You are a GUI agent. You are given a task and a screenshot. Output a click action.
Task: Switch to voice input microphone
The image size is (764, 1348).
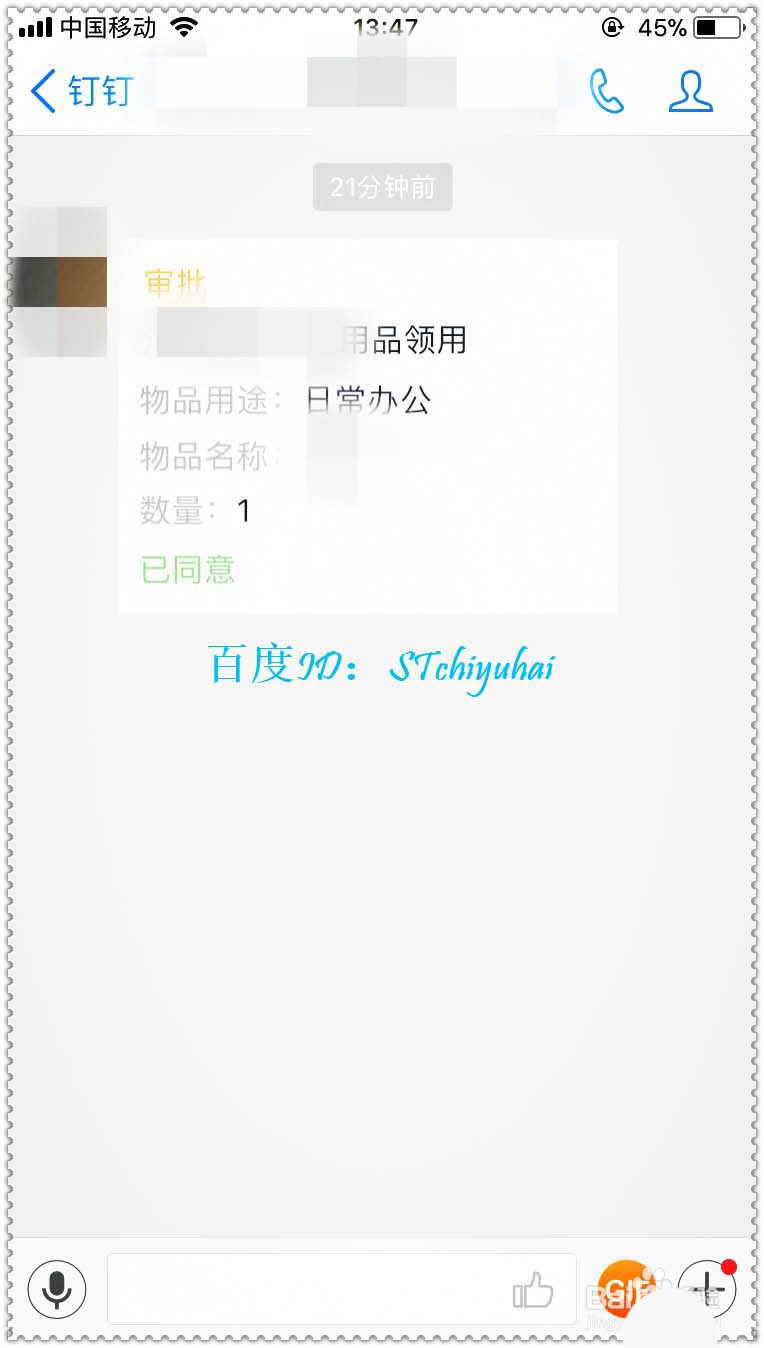(x=57, y=1289)
